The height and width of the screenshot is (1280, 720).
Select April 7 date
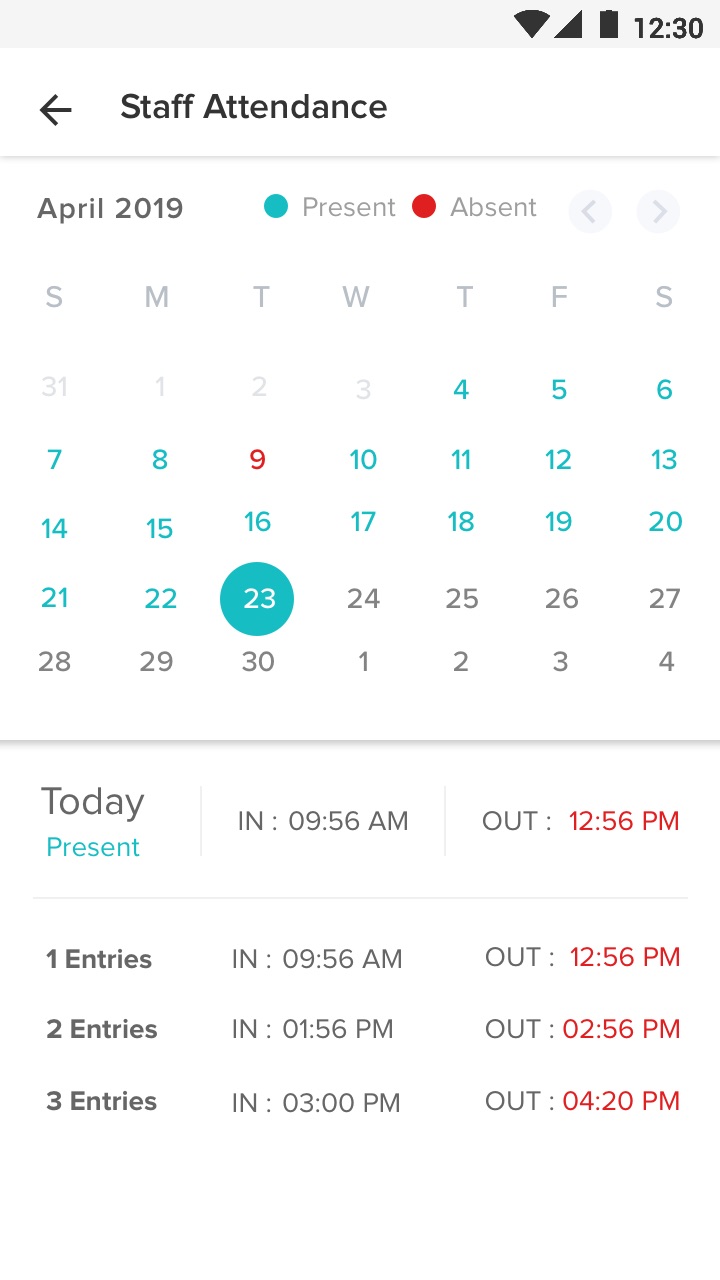(x=55, y=460)
